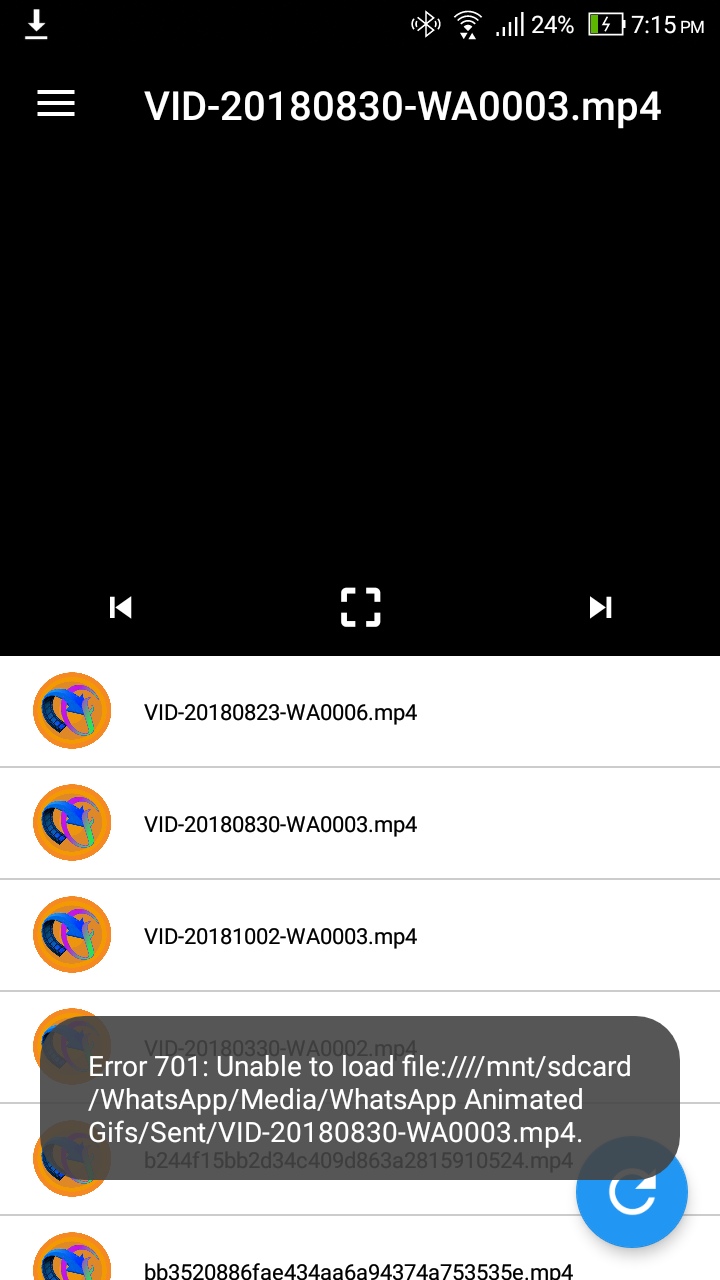Screen dimensions: 720x1280
Task: Open VID-20181002-WA0003.mp4 for playback
Action: 283,936
